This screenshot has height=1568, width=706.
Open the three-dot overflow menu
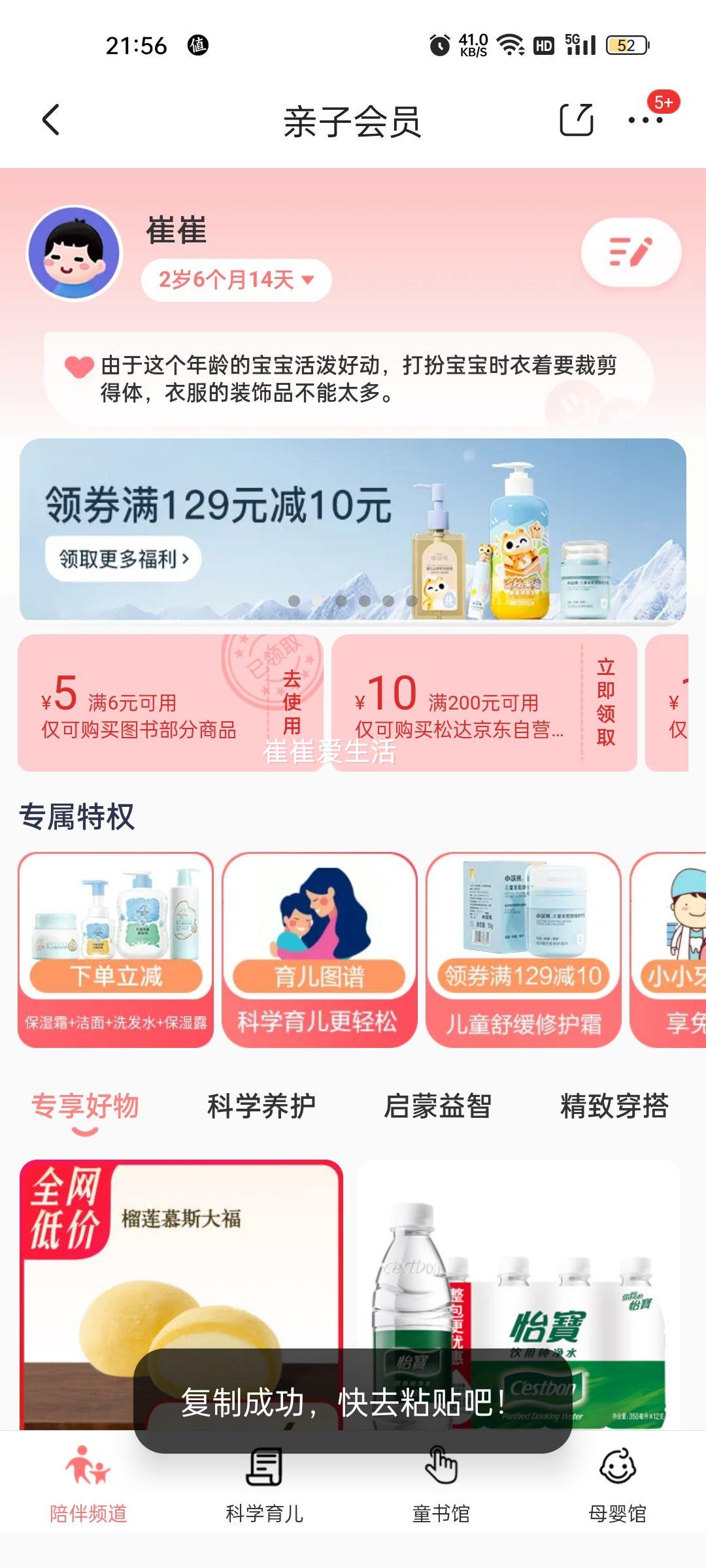(645, 120)
